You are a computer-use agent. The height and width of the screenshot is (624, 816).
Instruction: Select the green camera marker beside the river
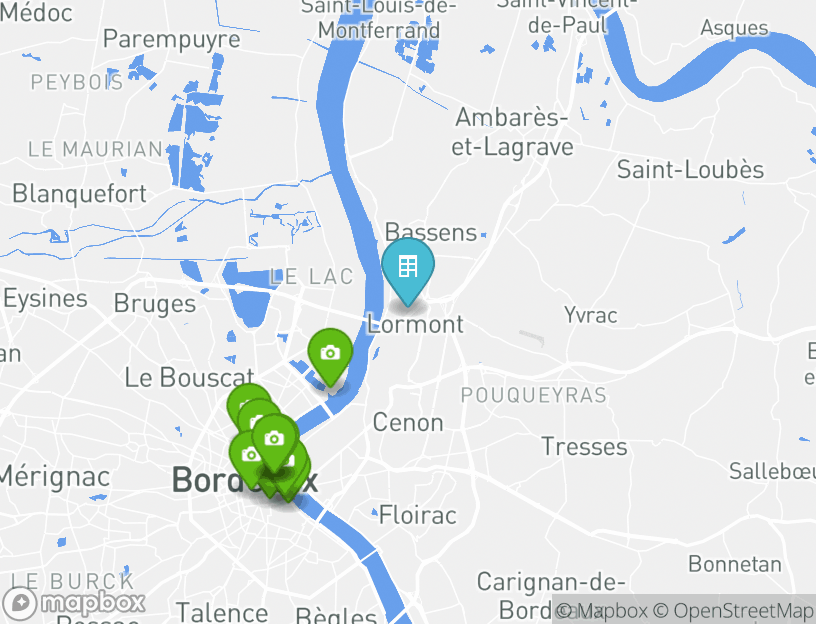click(330, 354)
